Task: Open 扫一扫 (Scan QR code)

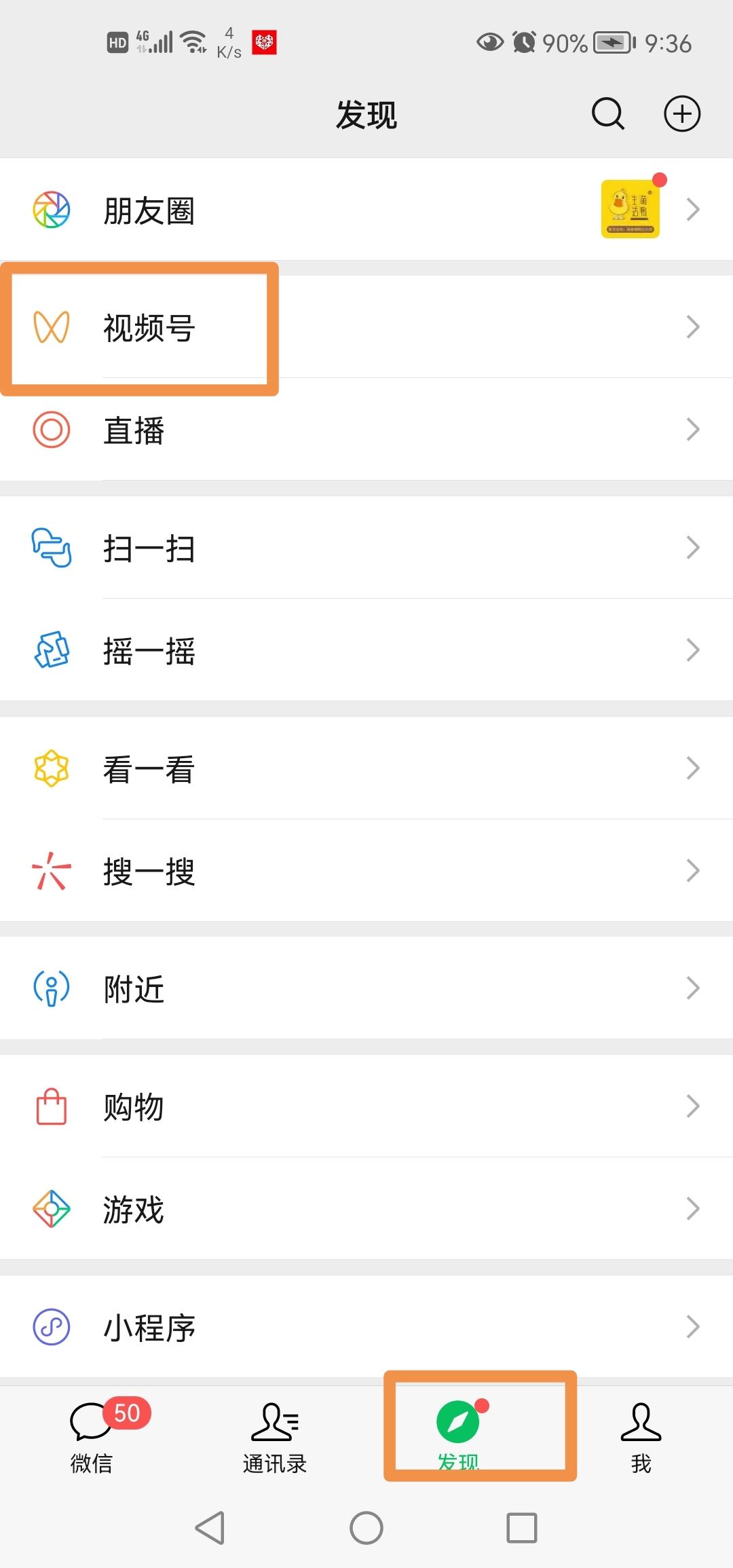Action: pos(149,548)
